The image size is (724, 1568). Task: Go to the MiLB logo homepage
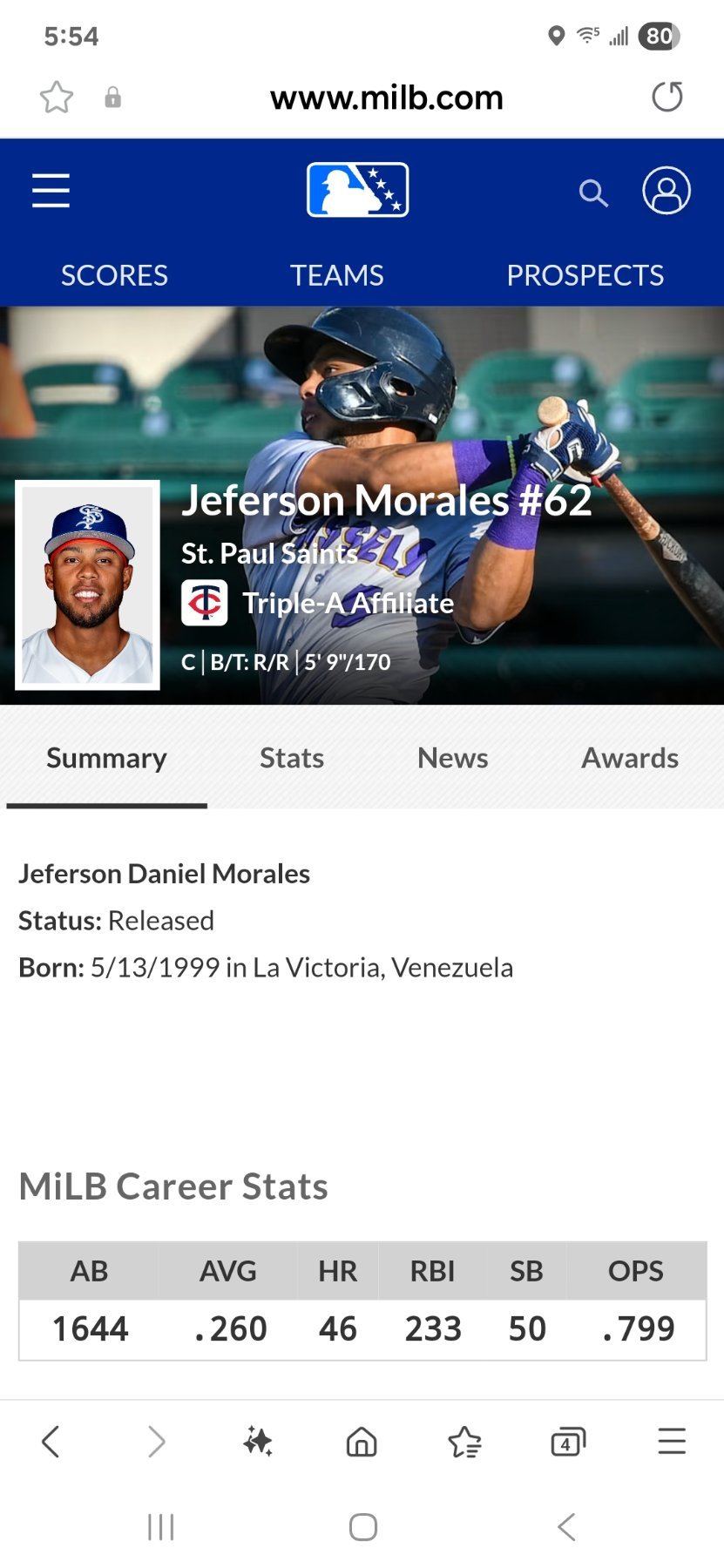coord(357,190)
